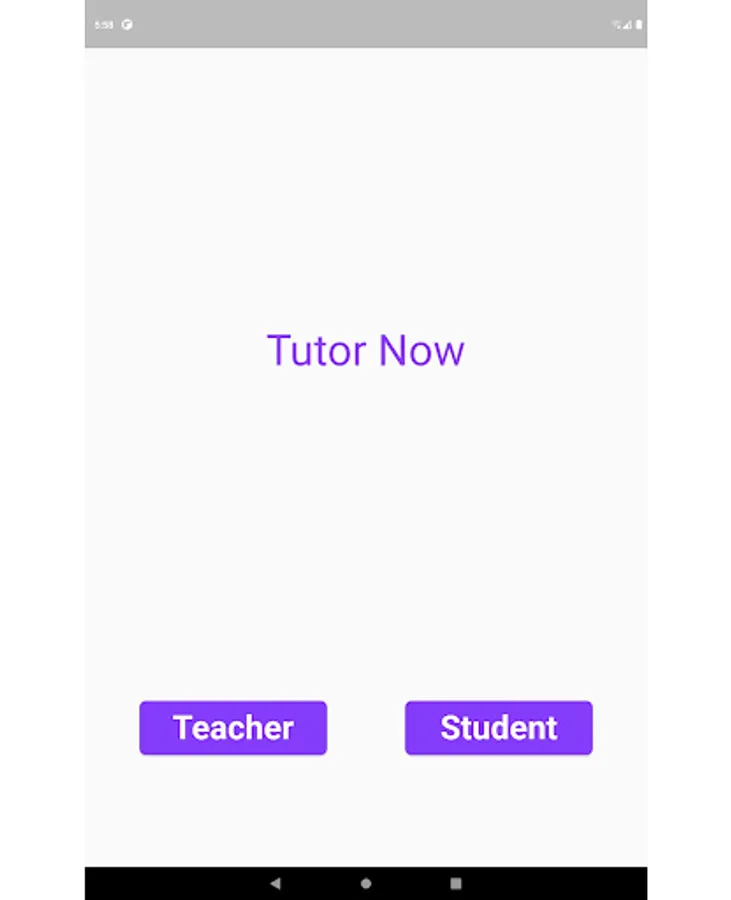The height and width of the screenshot is (900, 731).
Task: Tap the status bar at the top
Action: (x=365, y=25)
